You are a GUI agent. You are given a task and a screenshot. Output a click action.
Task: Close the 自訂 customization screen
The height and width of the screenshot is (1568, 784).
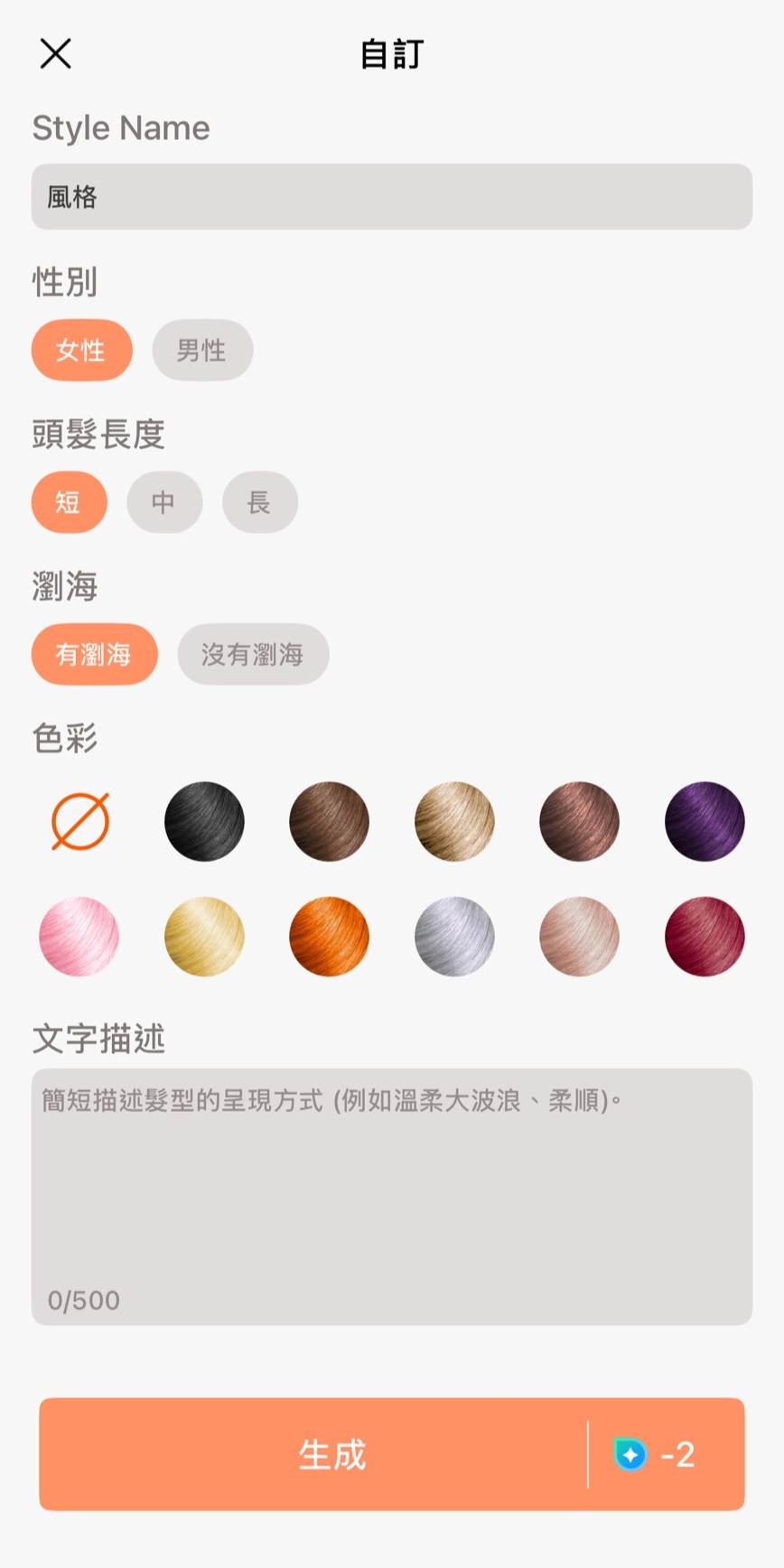(x=55, y=53)
